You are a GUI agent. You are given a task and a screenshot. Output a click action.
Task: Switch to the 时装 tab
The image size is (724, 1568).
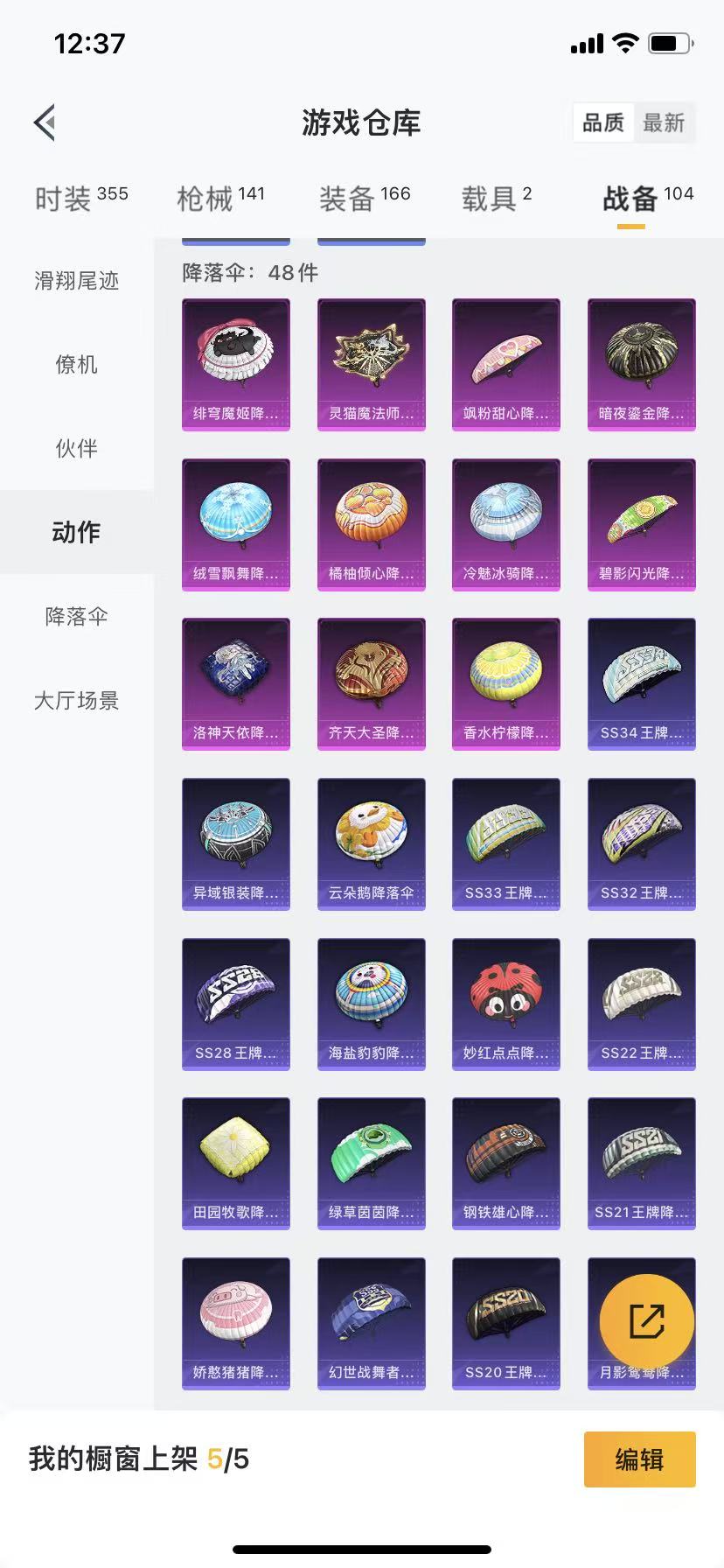[x=80, y=199]
